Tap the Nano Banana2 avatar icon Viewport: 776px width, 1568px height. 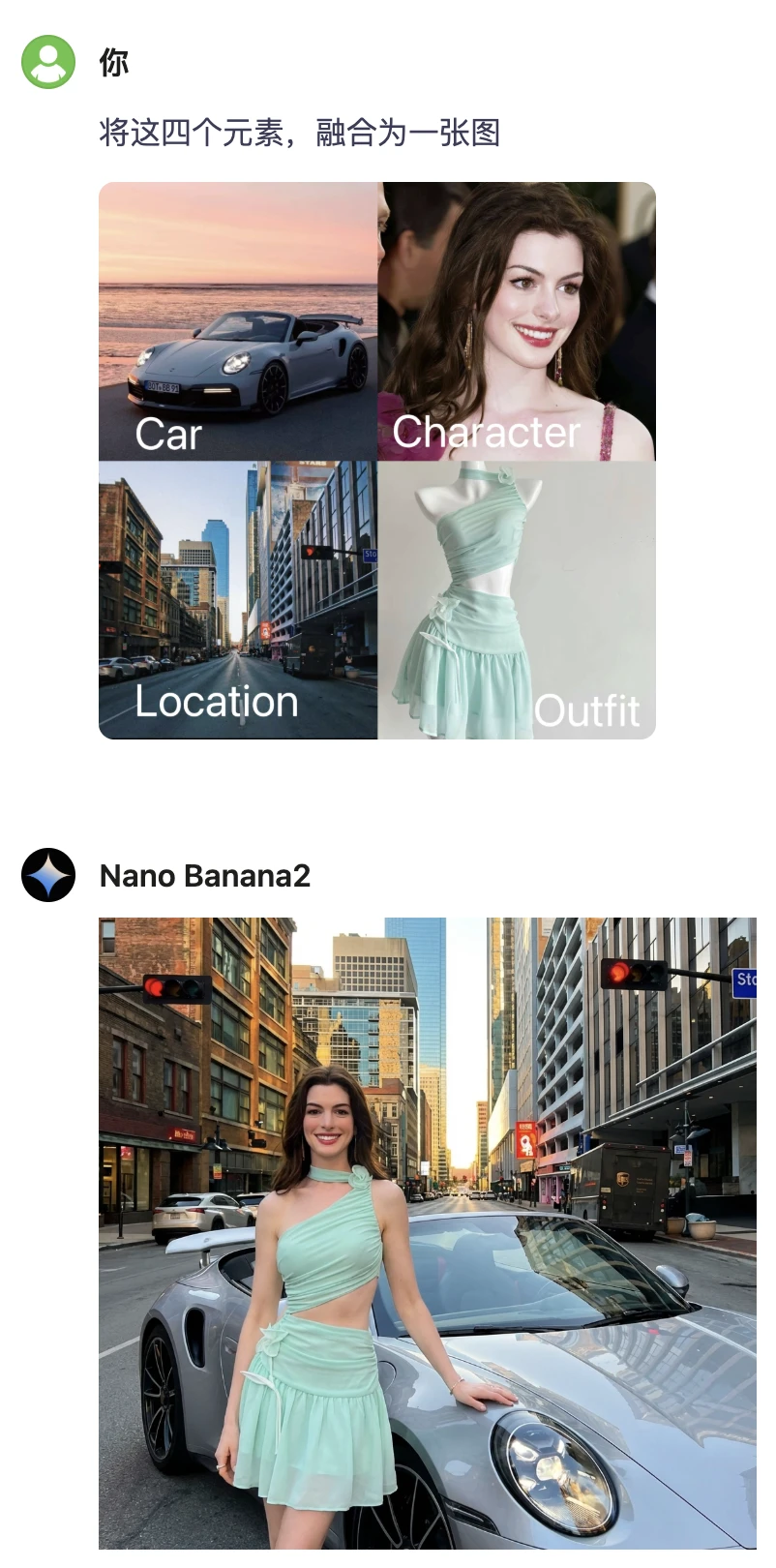[48, 875]
